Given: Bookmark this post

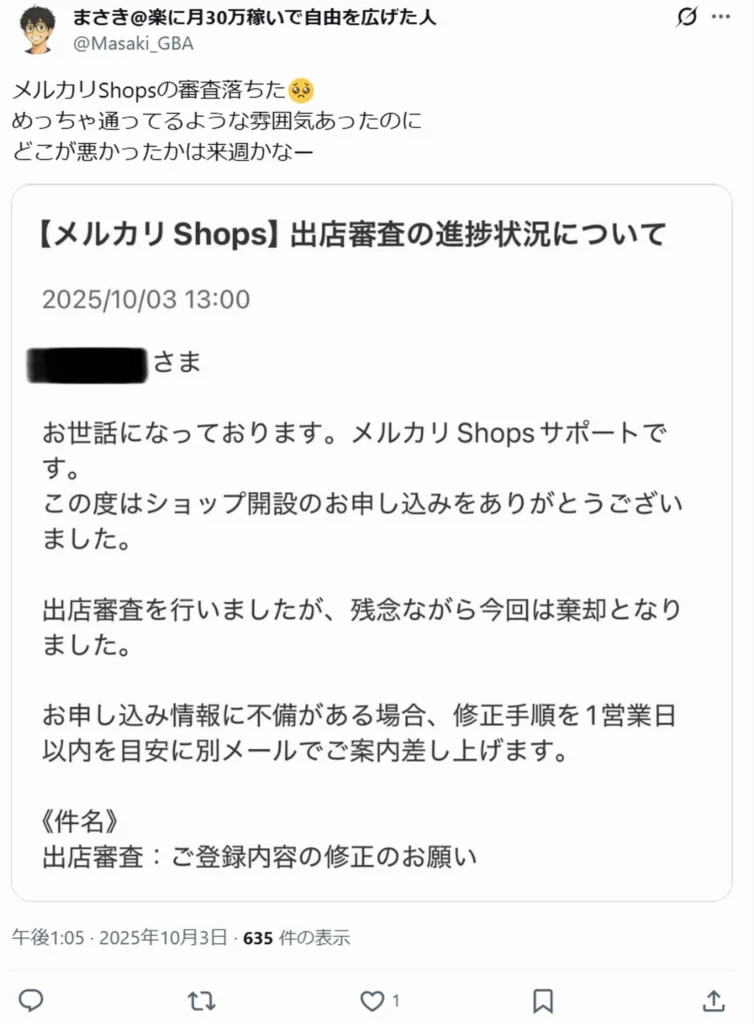Looking at the screenshot, I should (543, 999).
